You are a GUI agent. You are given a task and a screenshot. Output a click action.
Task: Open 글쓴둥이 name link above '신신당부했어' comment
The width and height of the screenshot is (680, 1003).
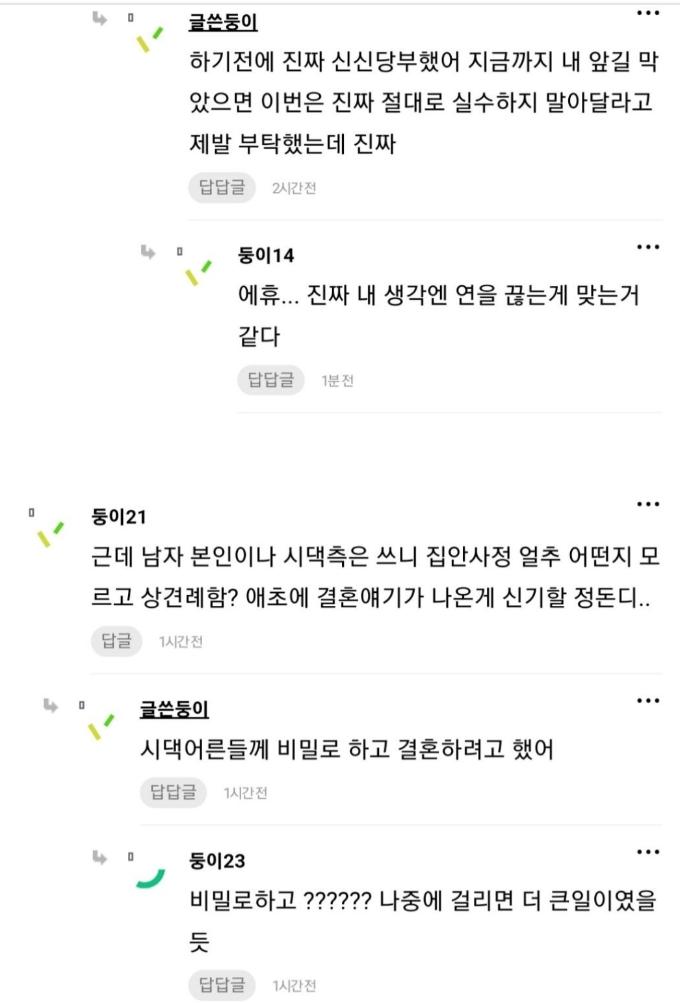tap(223, 22)
